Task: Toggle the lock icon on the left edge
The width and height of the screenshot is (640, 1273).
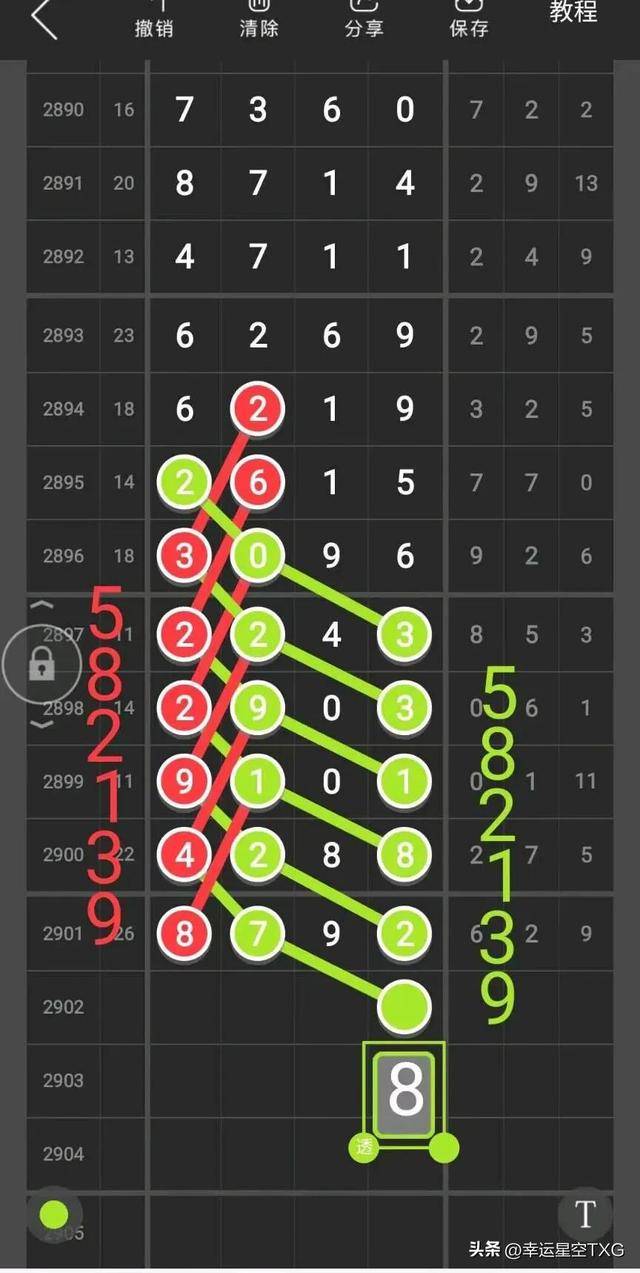Action: coord(41,664)
